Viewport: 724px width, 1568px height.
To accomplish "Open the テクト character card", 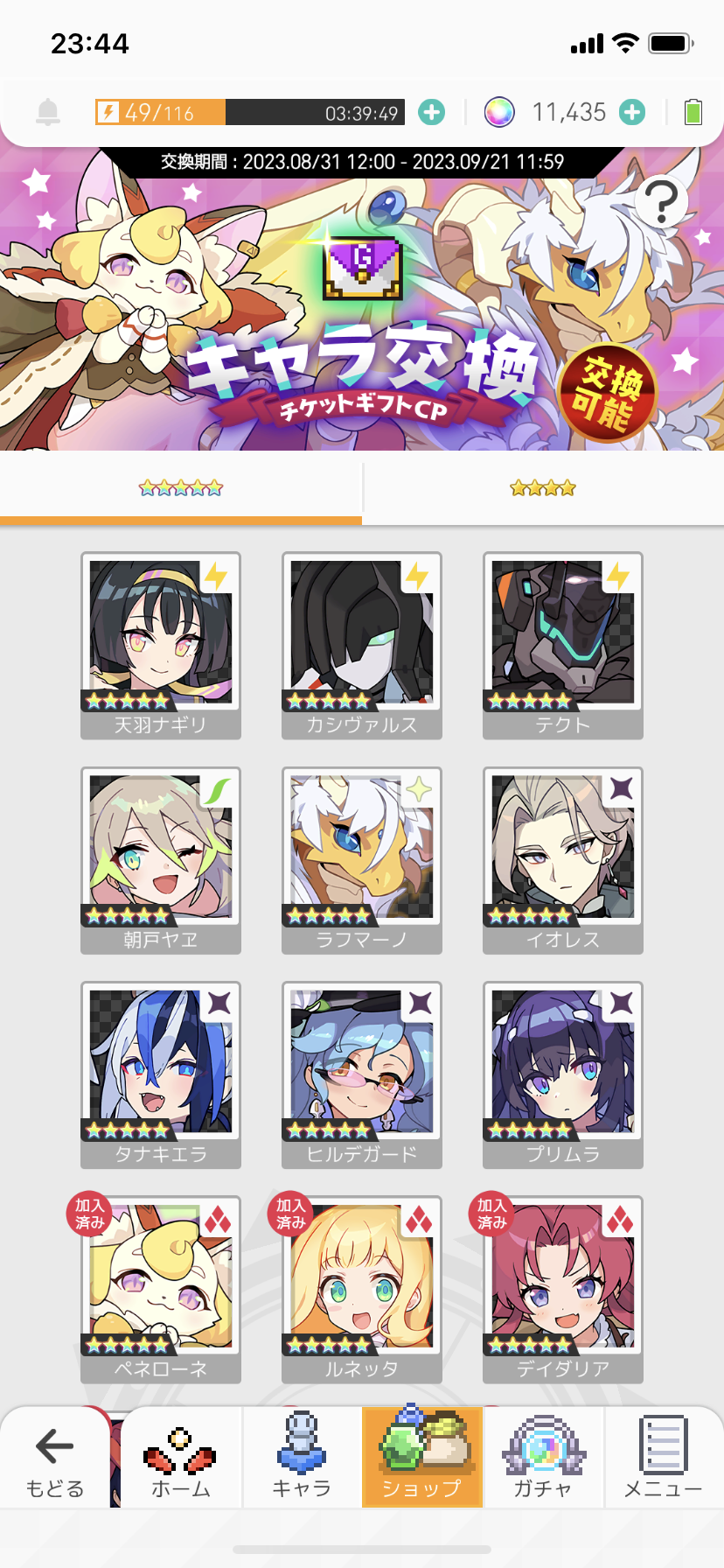I will point(563,645).
